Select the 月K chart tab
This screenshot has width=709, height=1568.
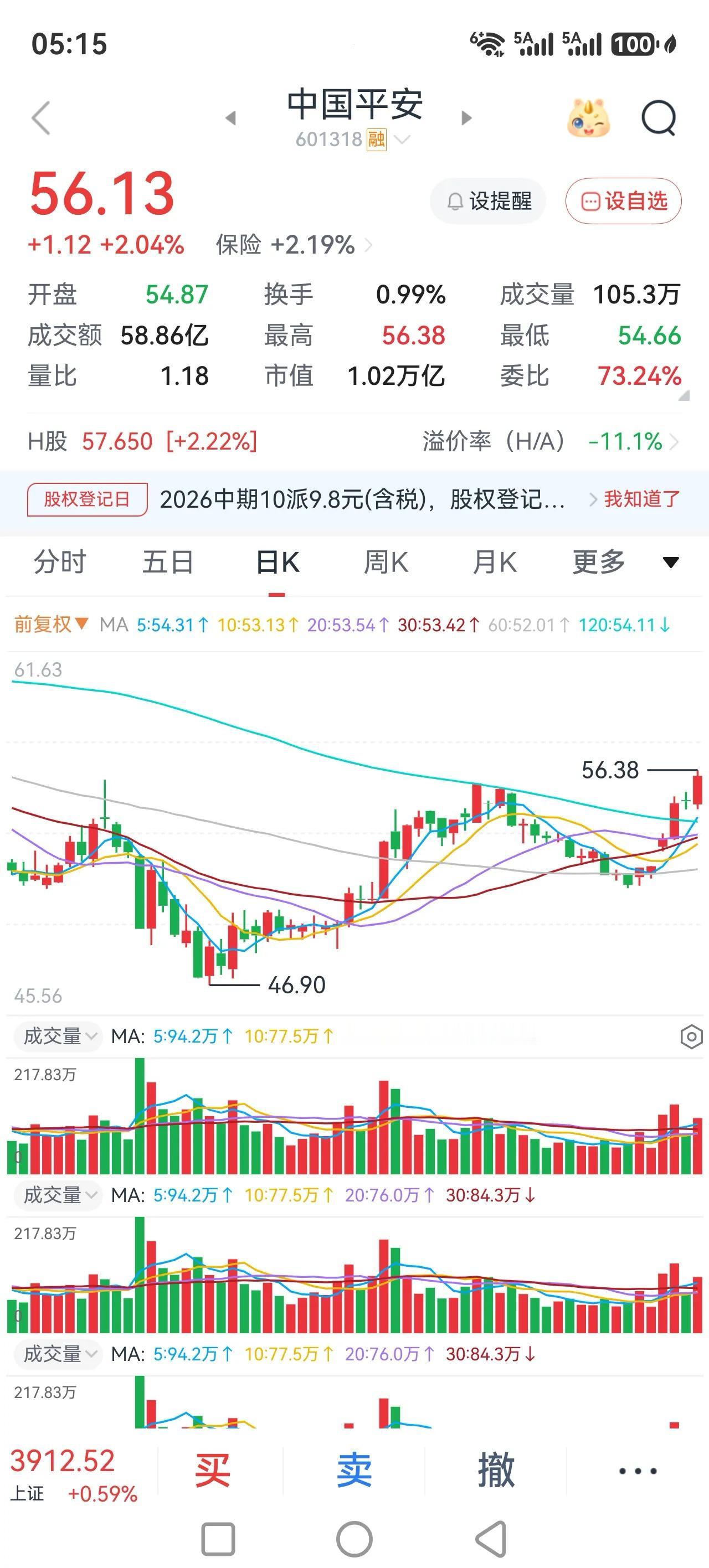[x=495, y=562]
